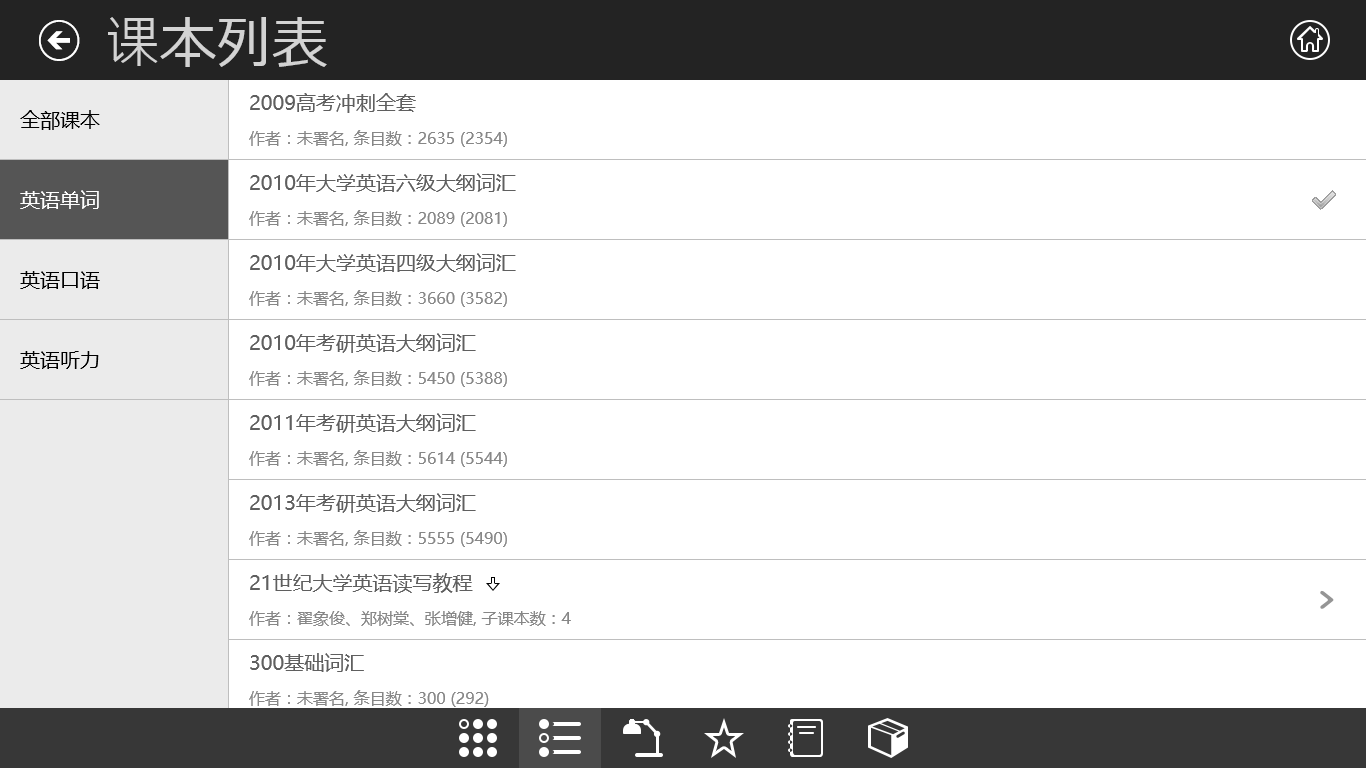
Task: Switch to the 英语口语 category
Action: (x=114, y=280)
